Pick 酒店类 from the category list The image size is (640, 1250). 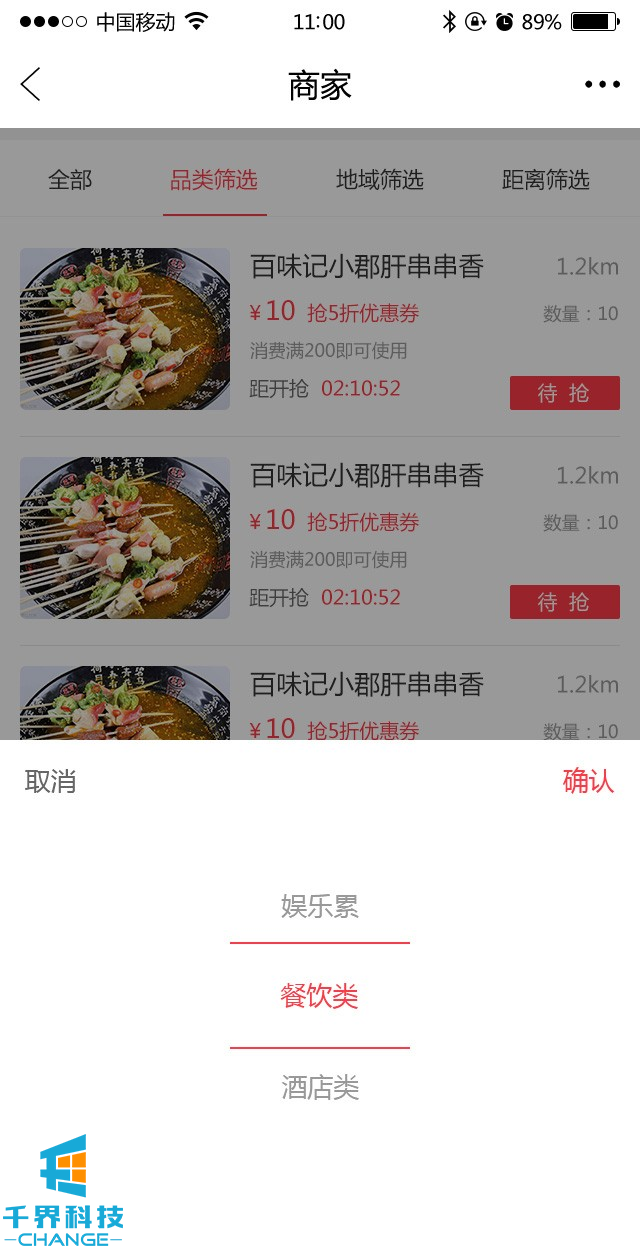tap(320, 1087)
